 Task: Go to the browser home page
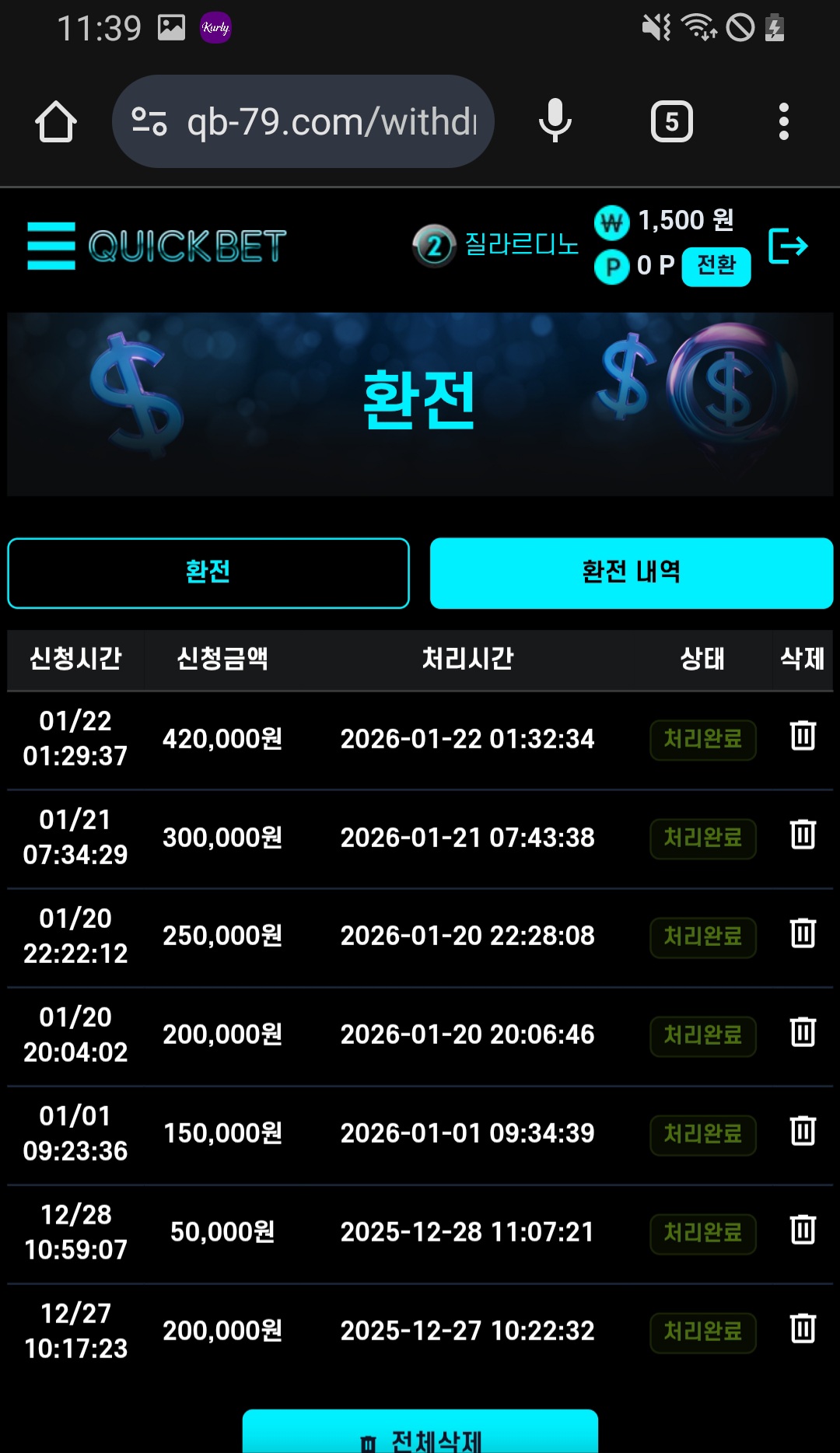pyautogui.click(x=56, y=122)
